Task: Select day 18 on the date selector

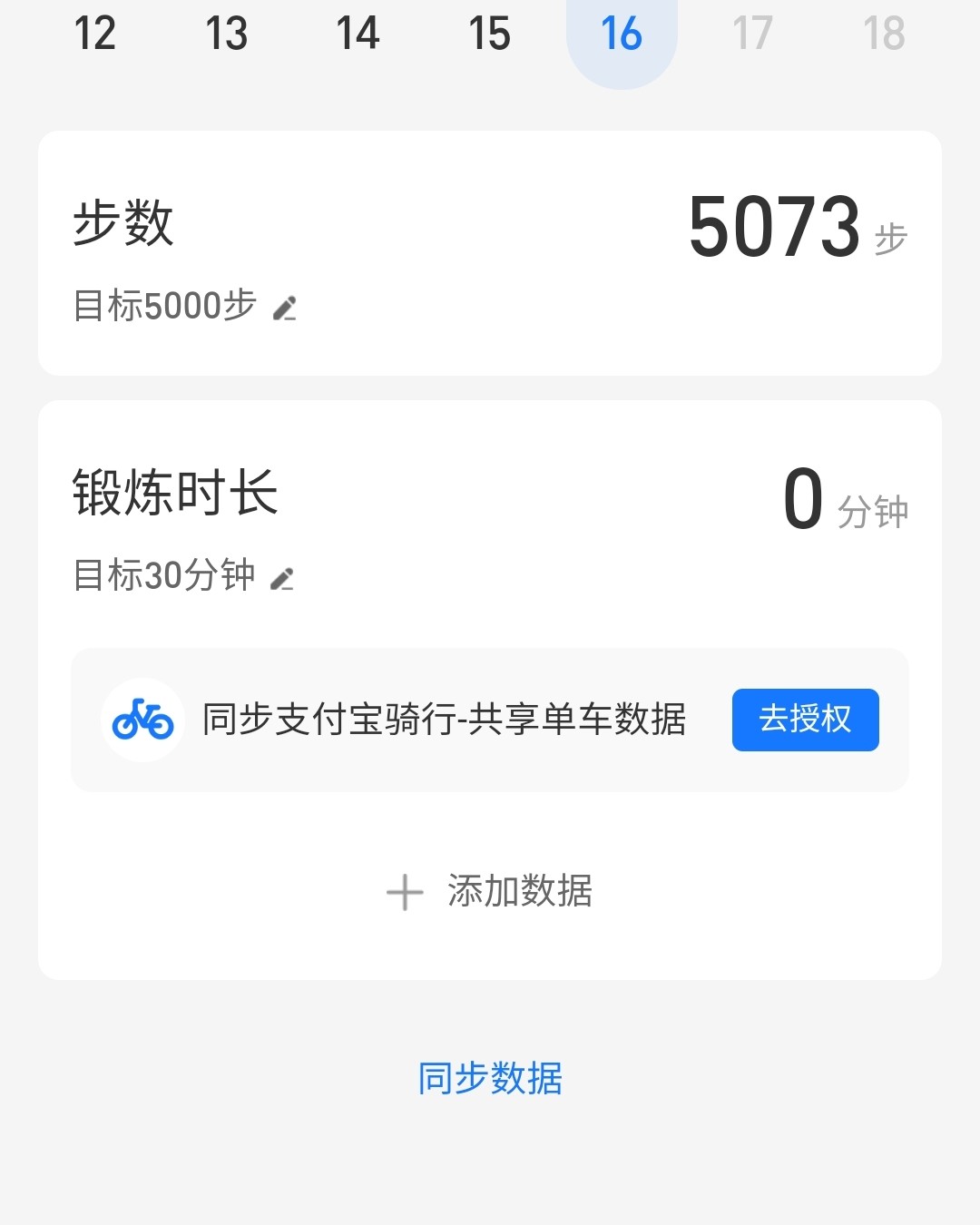Action: (x=887, y=33)
